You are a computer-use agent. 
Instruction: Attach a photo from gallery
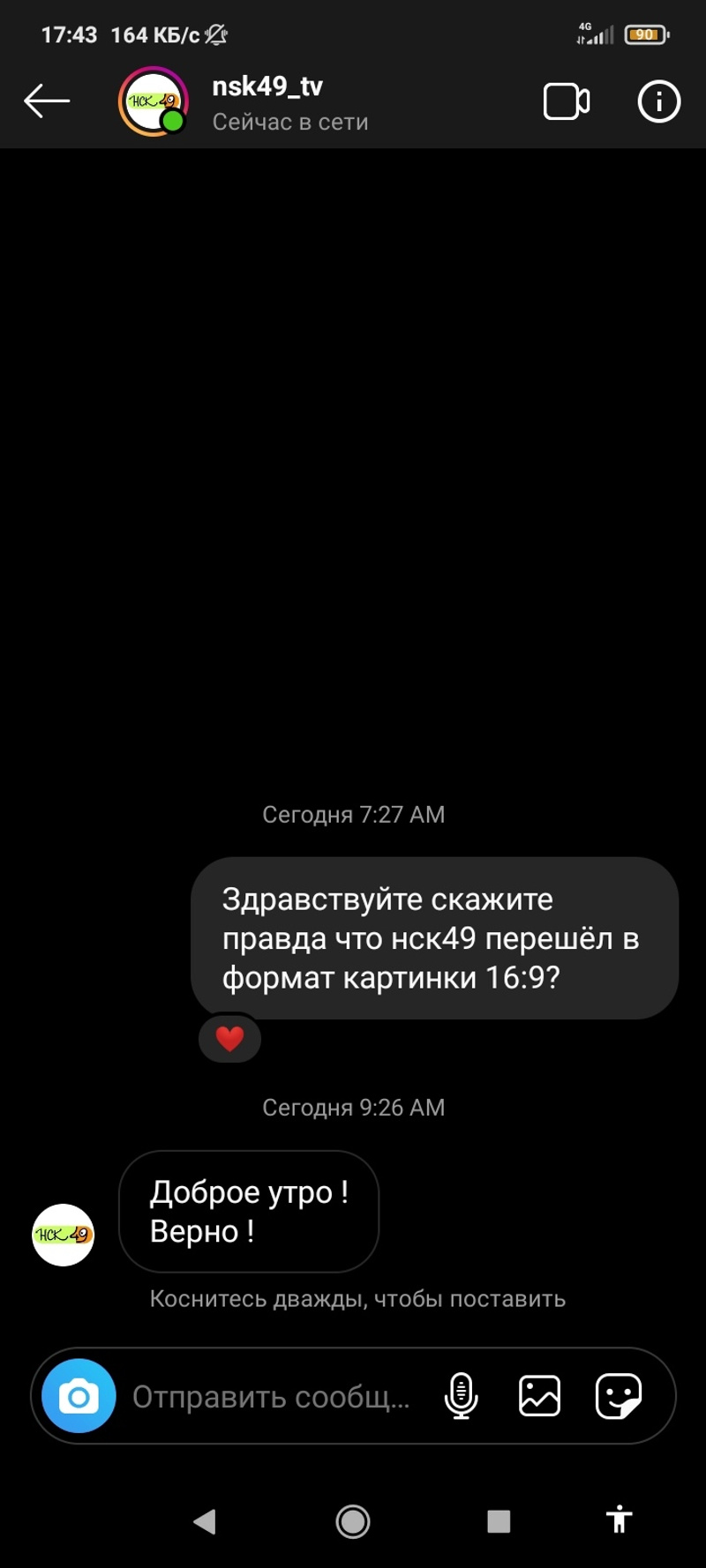pyautogui.click(x=539, y=1396)
